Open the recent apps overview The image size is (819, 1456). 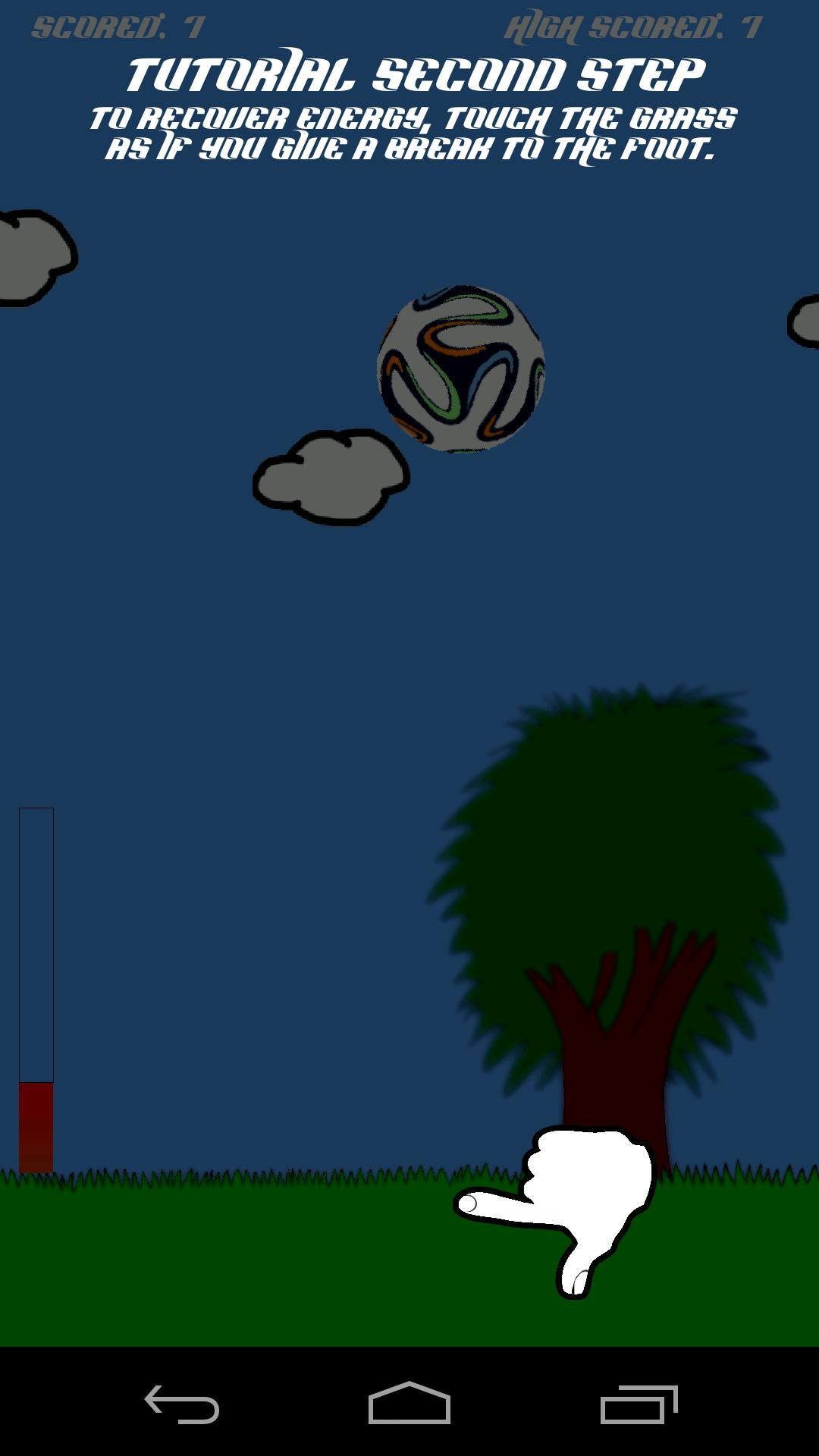(x=639, y=1404)
